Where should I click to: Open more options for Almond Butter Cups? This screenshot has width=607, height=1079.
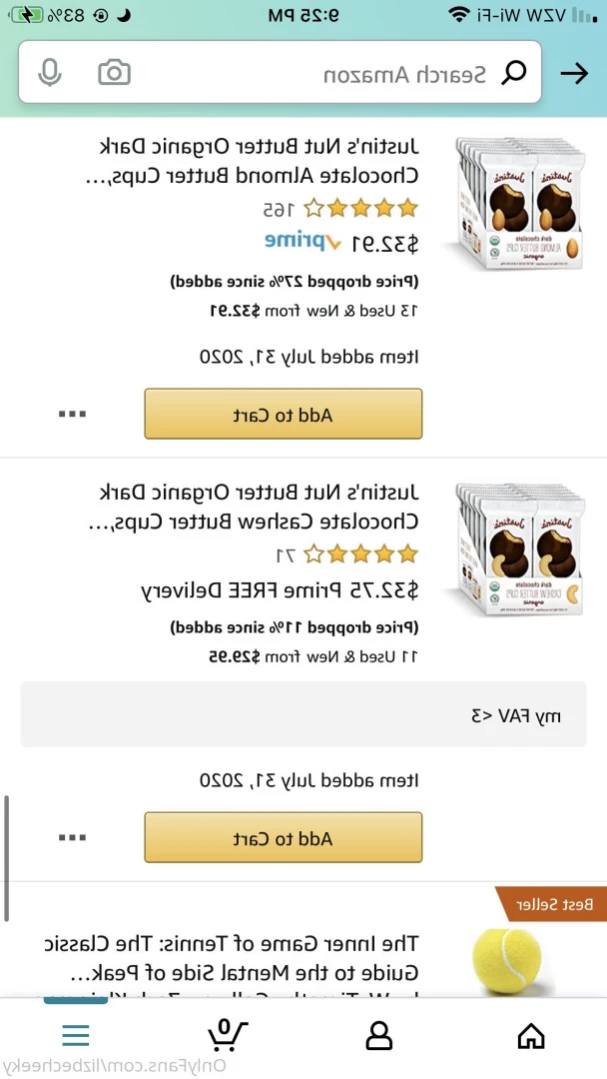coord(72,414)
